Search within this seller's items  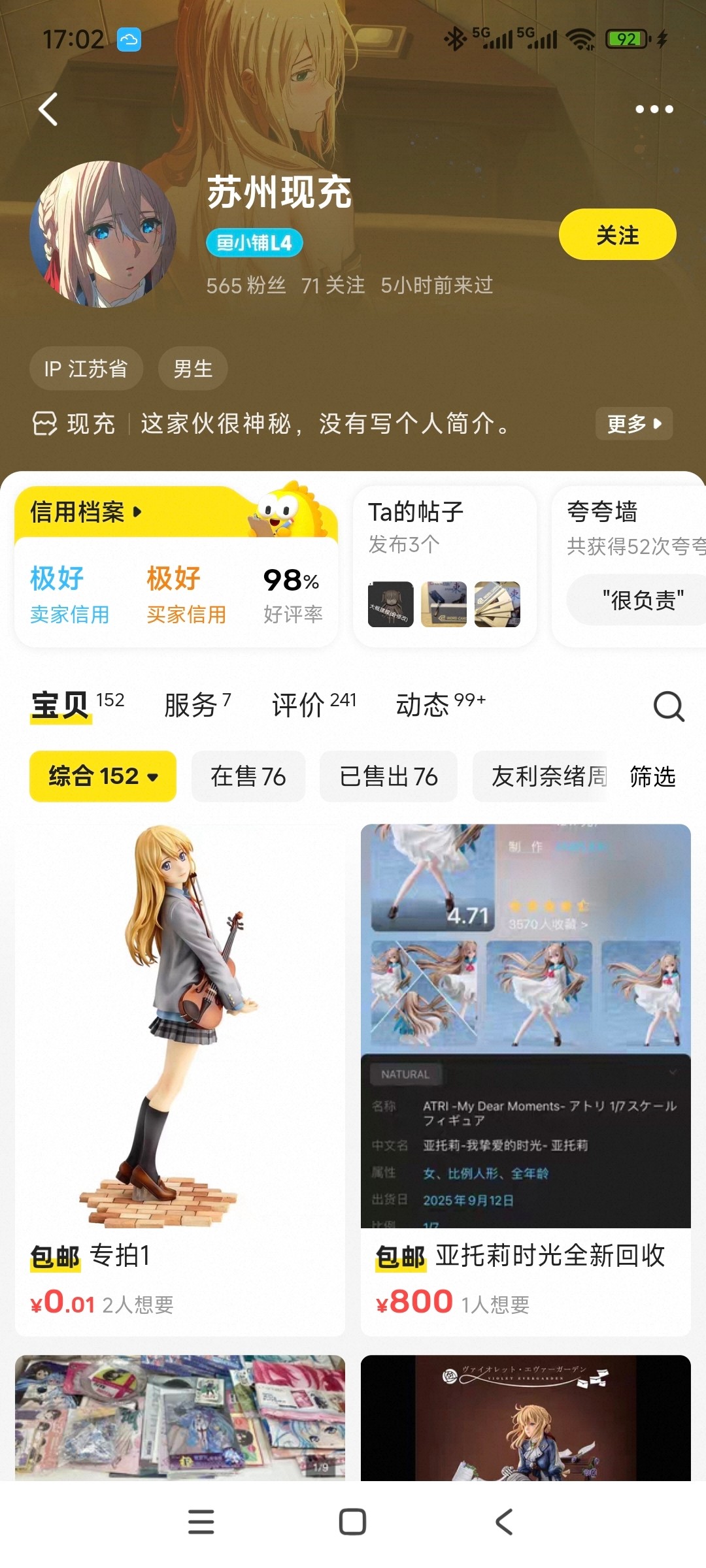(669, 706)
